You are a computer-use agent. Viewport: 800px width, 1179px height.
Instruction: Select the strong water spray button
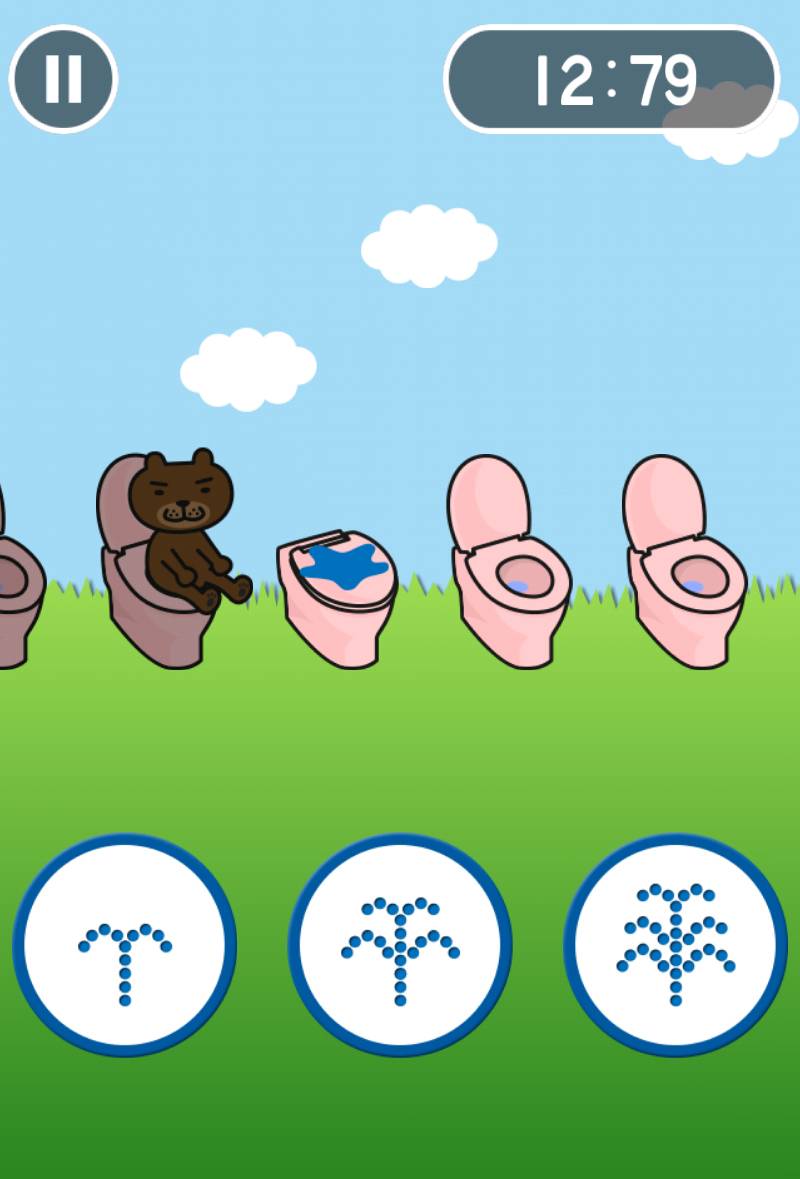[675, 944]
